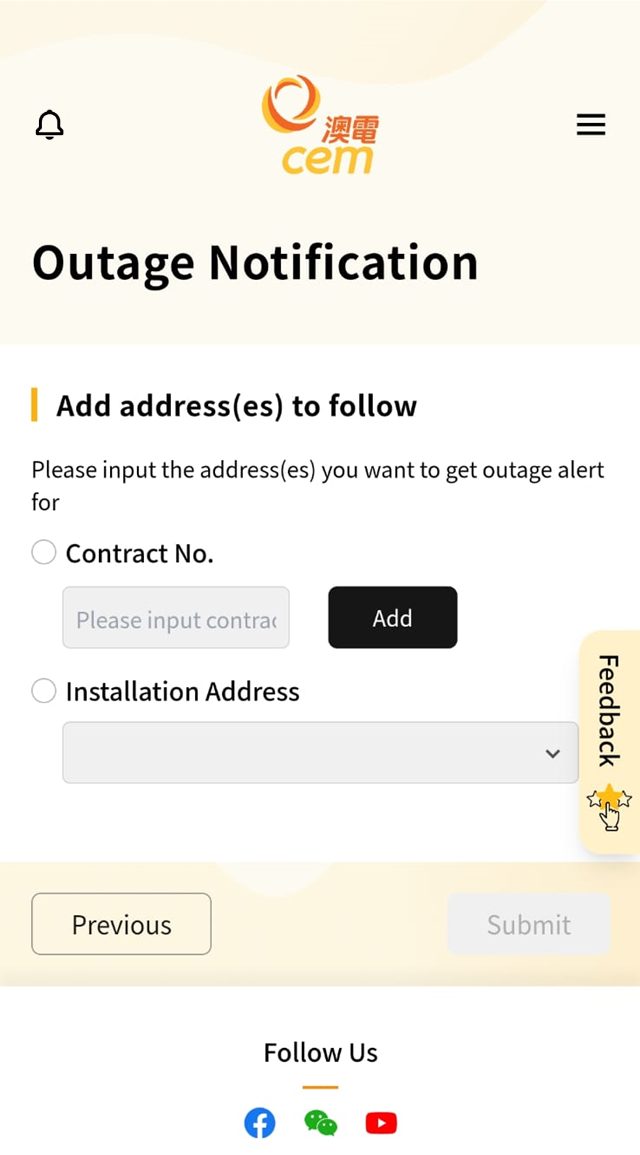Image resolution: width=640 pixels, height=1155 pixels.
Task: Focus the contract number input field
Action: pyautogui.click(x=176, y=617)
